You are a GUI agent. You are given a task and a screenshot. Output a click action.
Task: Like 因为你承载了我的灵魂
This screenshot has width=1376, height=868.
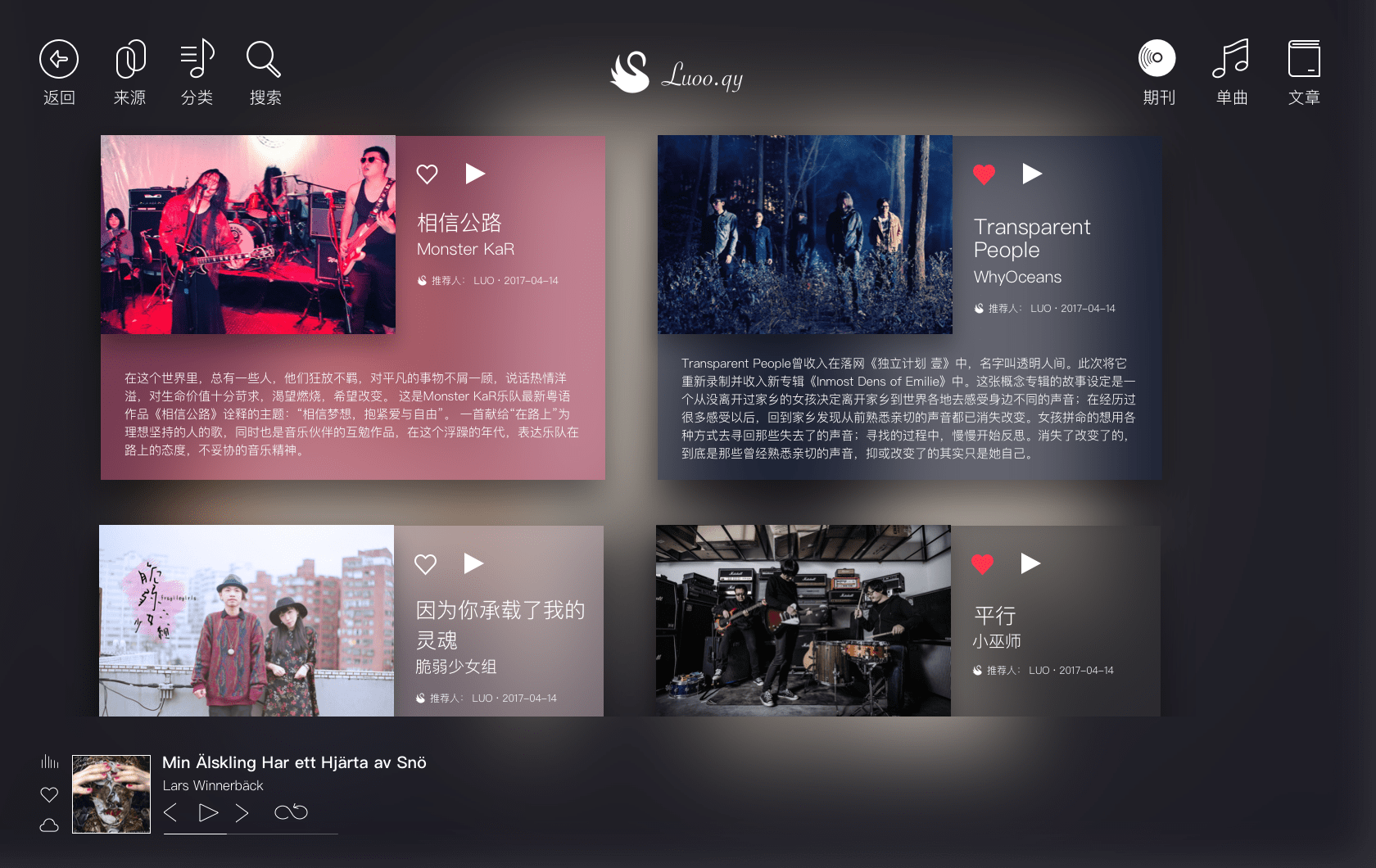pyautogui.click(x=425, y=563)
